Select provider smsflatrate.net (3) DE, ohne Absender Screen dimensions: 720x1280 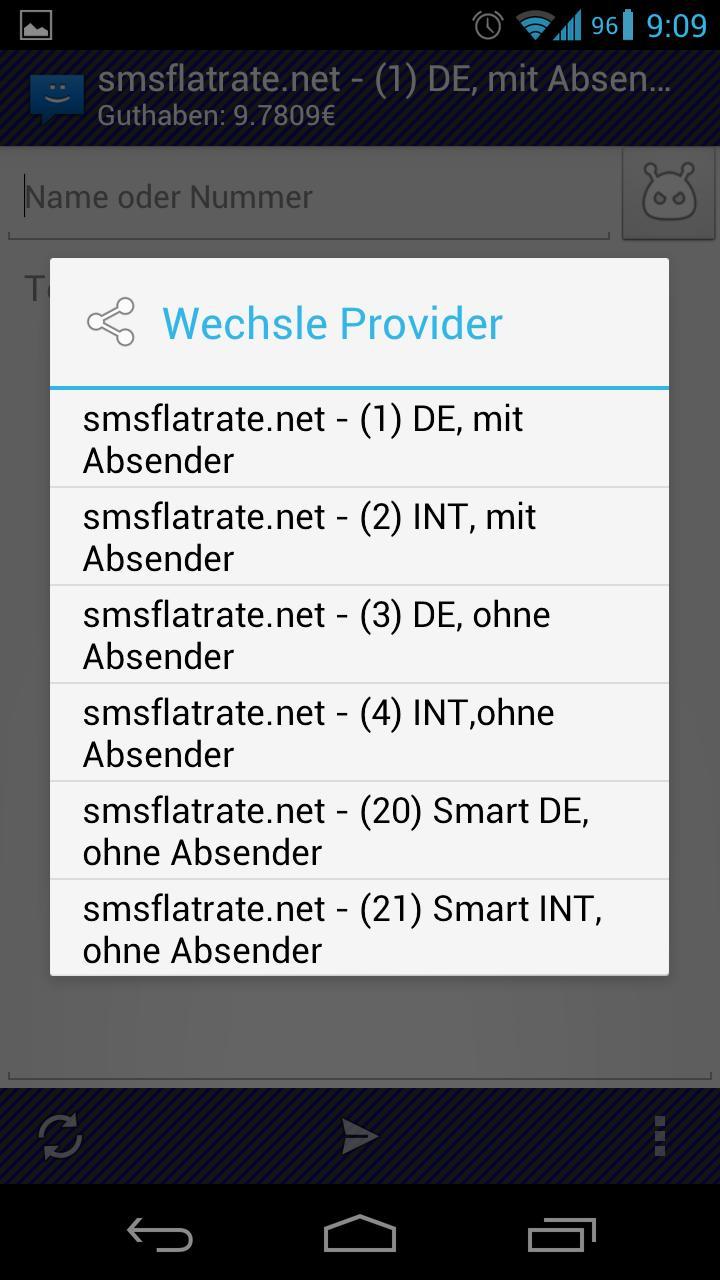pyautogui.click(x=358, y=634)
